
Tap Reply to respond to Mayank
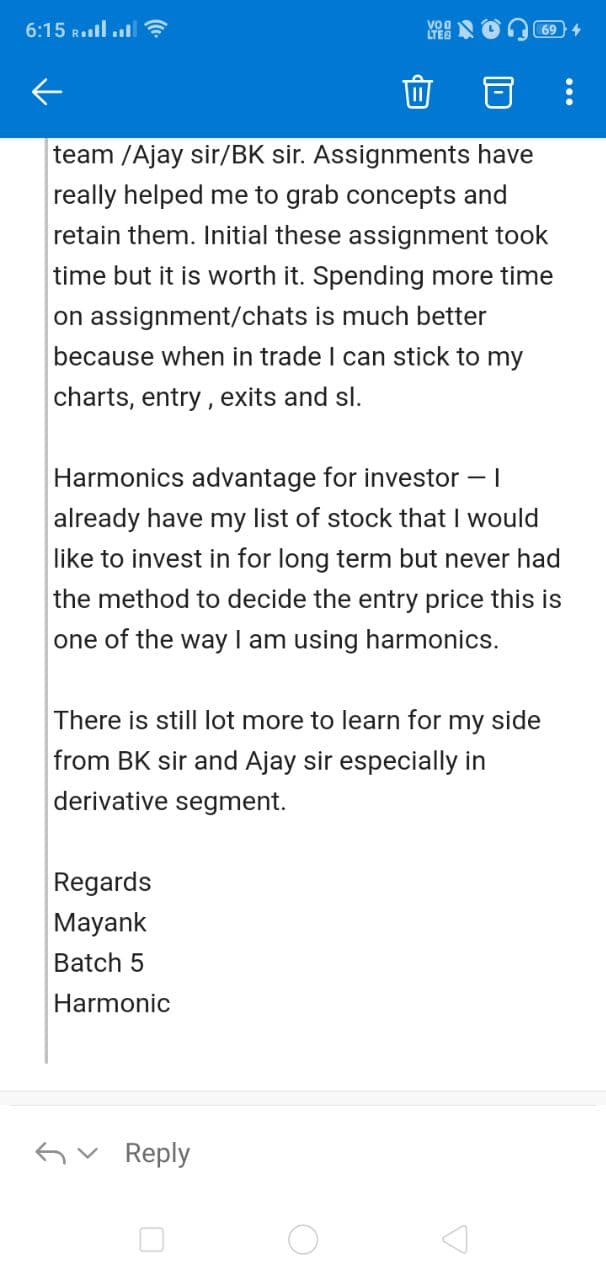click(x=157, y=1153)
